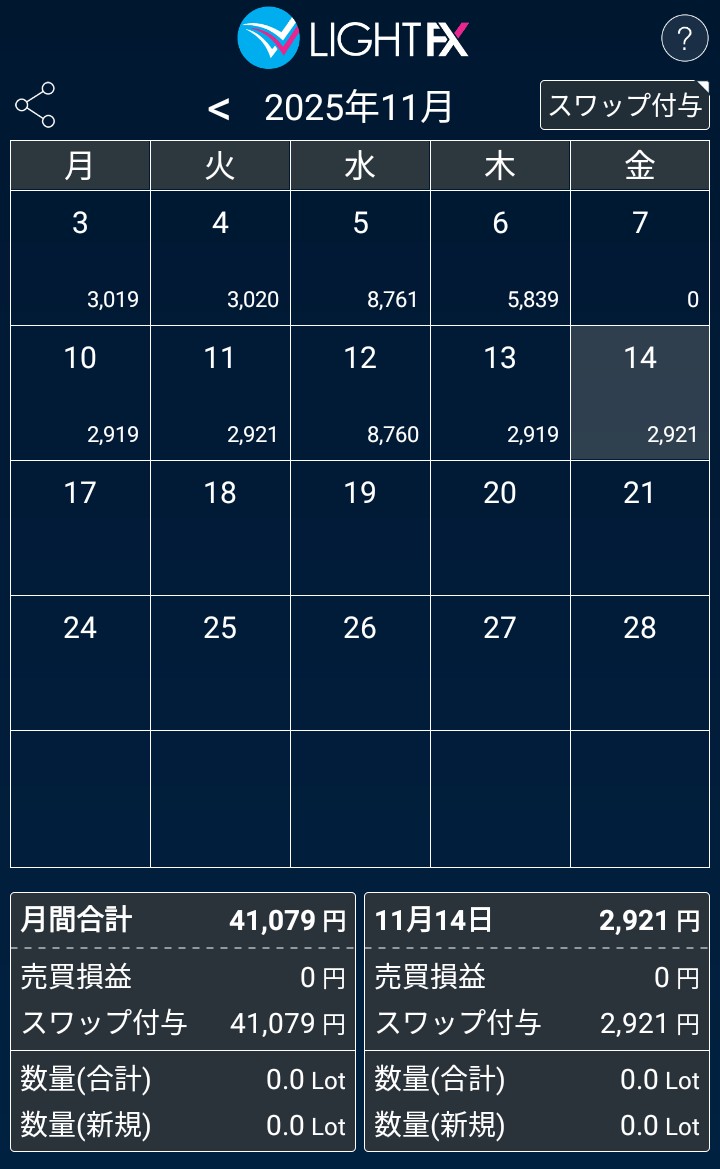This screenshot has width=720, height=1169.
Task: Choose November 21 on the calendar
Action: (x=640, y=528)
